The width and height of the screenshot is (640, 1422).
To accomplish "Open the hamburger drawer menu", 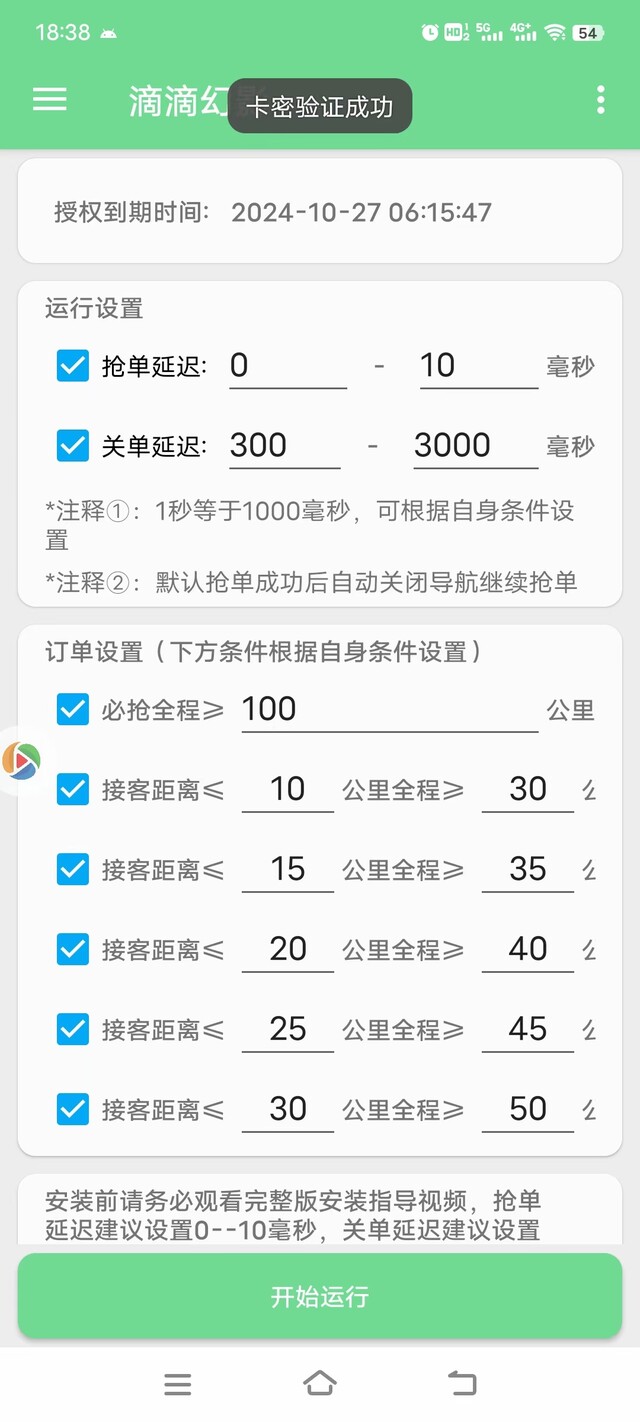I will point(49,99).
